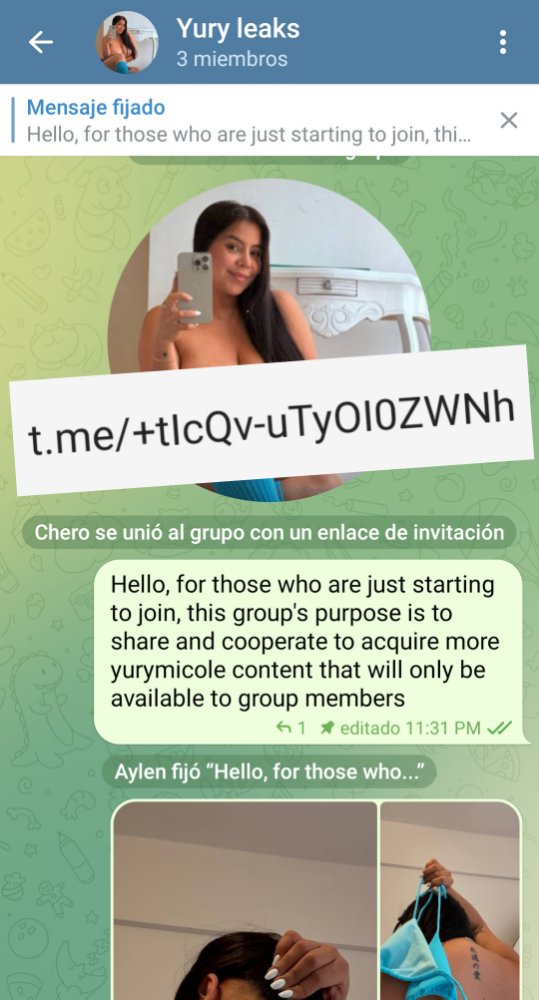The width and height of the screenshot is (539, 1000).
Task: View the reply thread on the Hello message
Action: point(292,728)
